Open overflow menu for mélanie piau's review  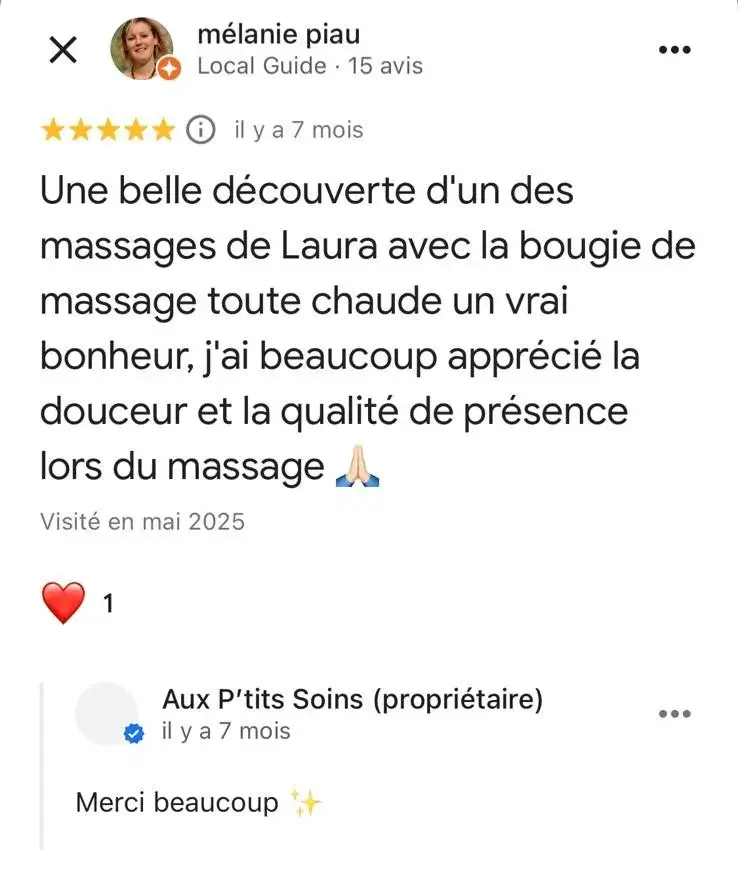[x=674, y=50]
